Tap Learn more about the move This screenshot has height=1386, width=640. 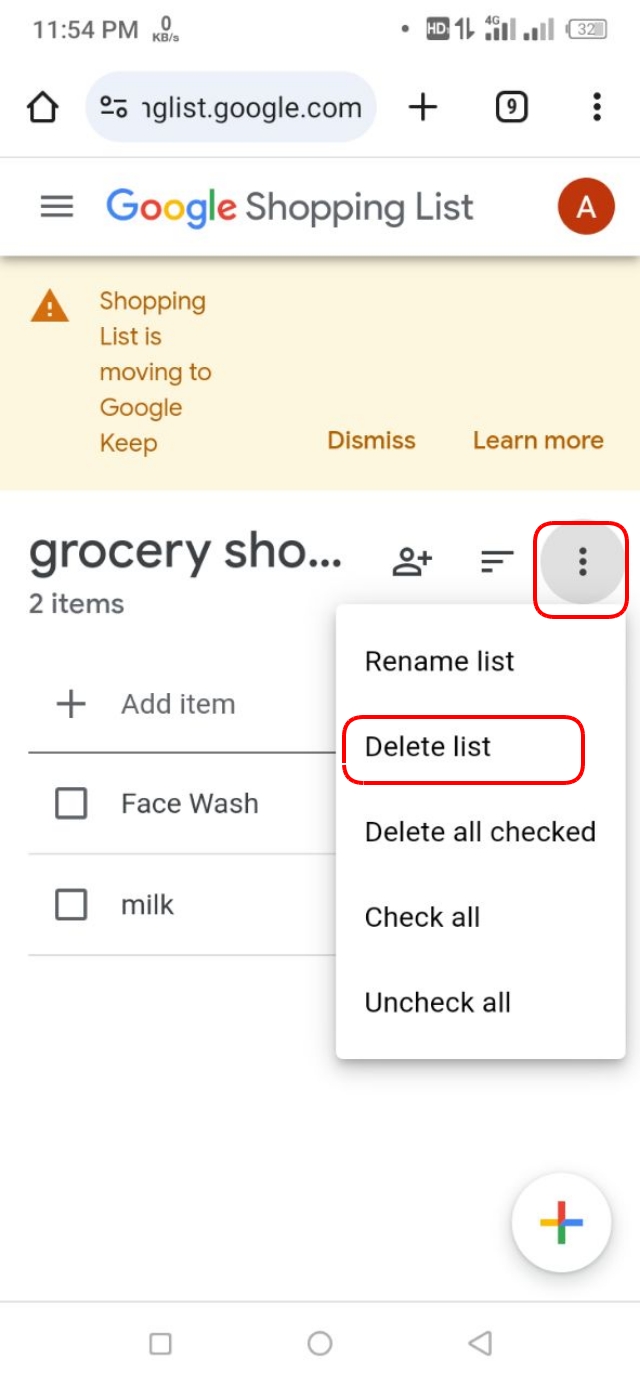(x=538, y=441)
